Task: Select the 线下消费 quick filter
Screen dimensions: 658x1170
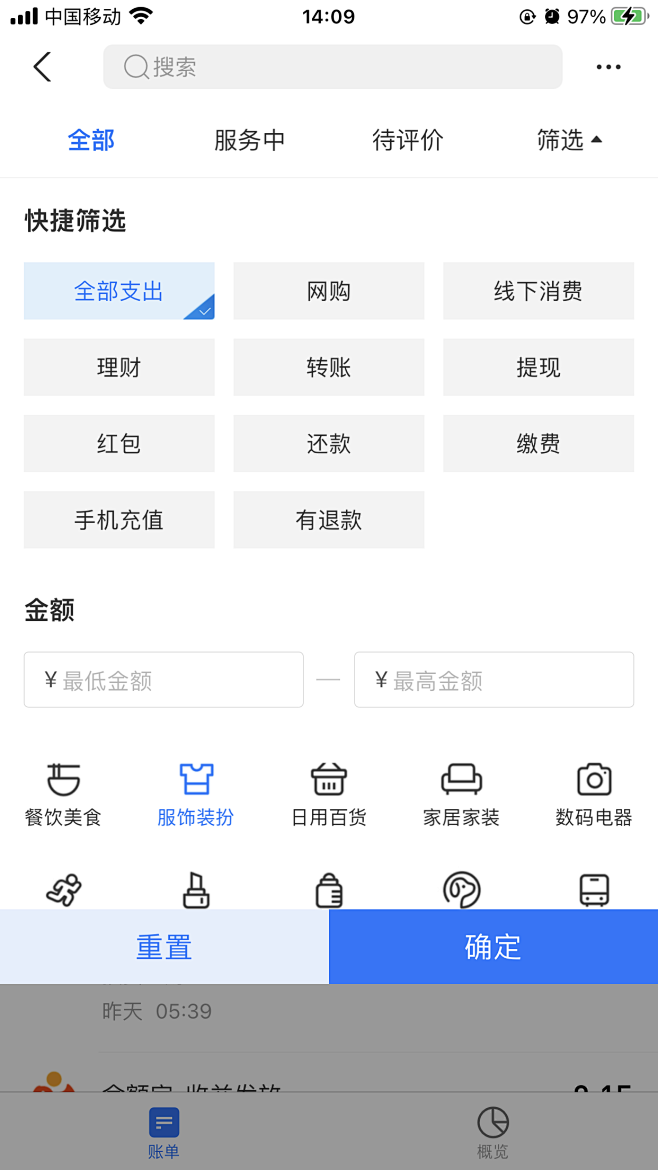Action: 539,291
